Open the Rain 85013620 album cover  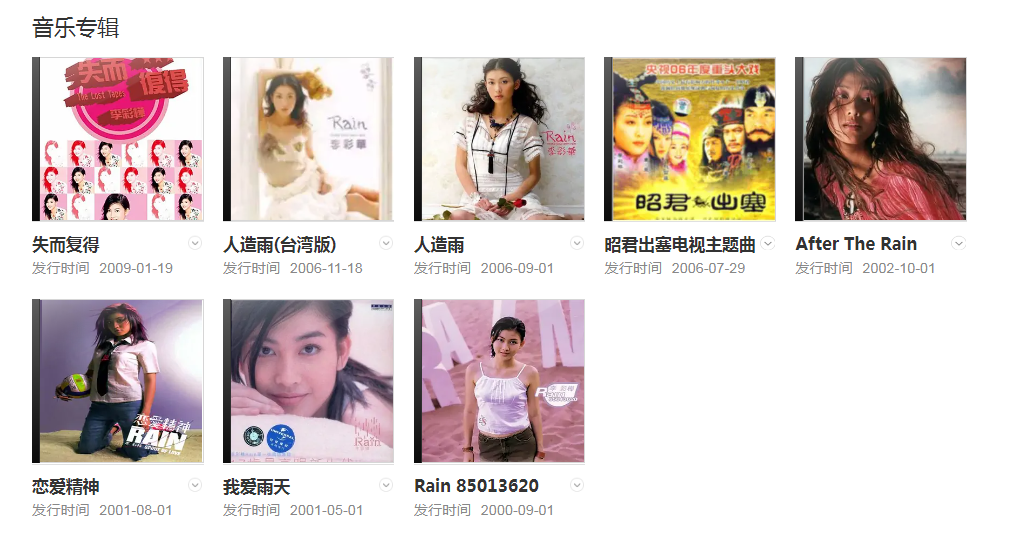click(500, 381)
